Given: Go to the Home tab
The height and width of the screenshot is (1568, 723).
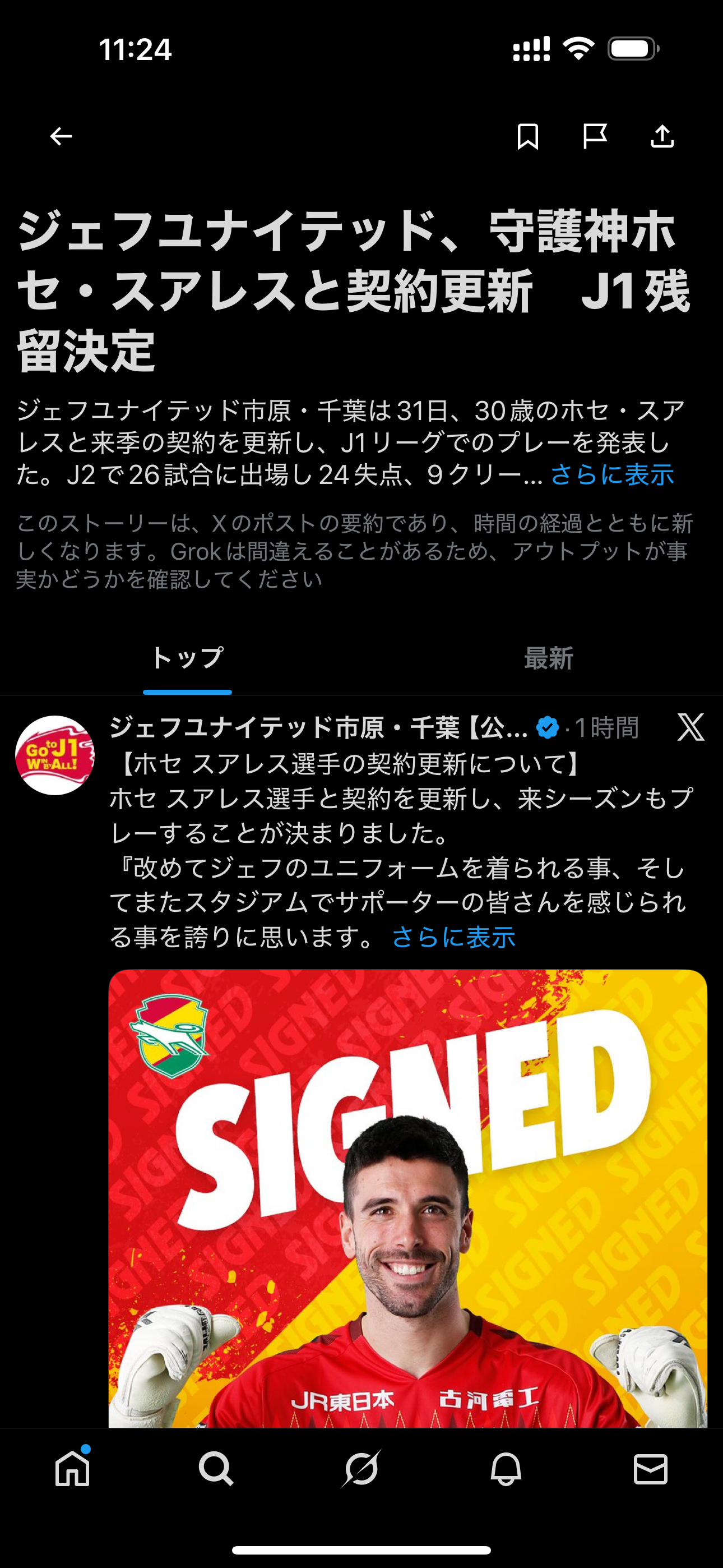Looking at the screenshot, I should pyautogui.click(x=72, y=1469).
